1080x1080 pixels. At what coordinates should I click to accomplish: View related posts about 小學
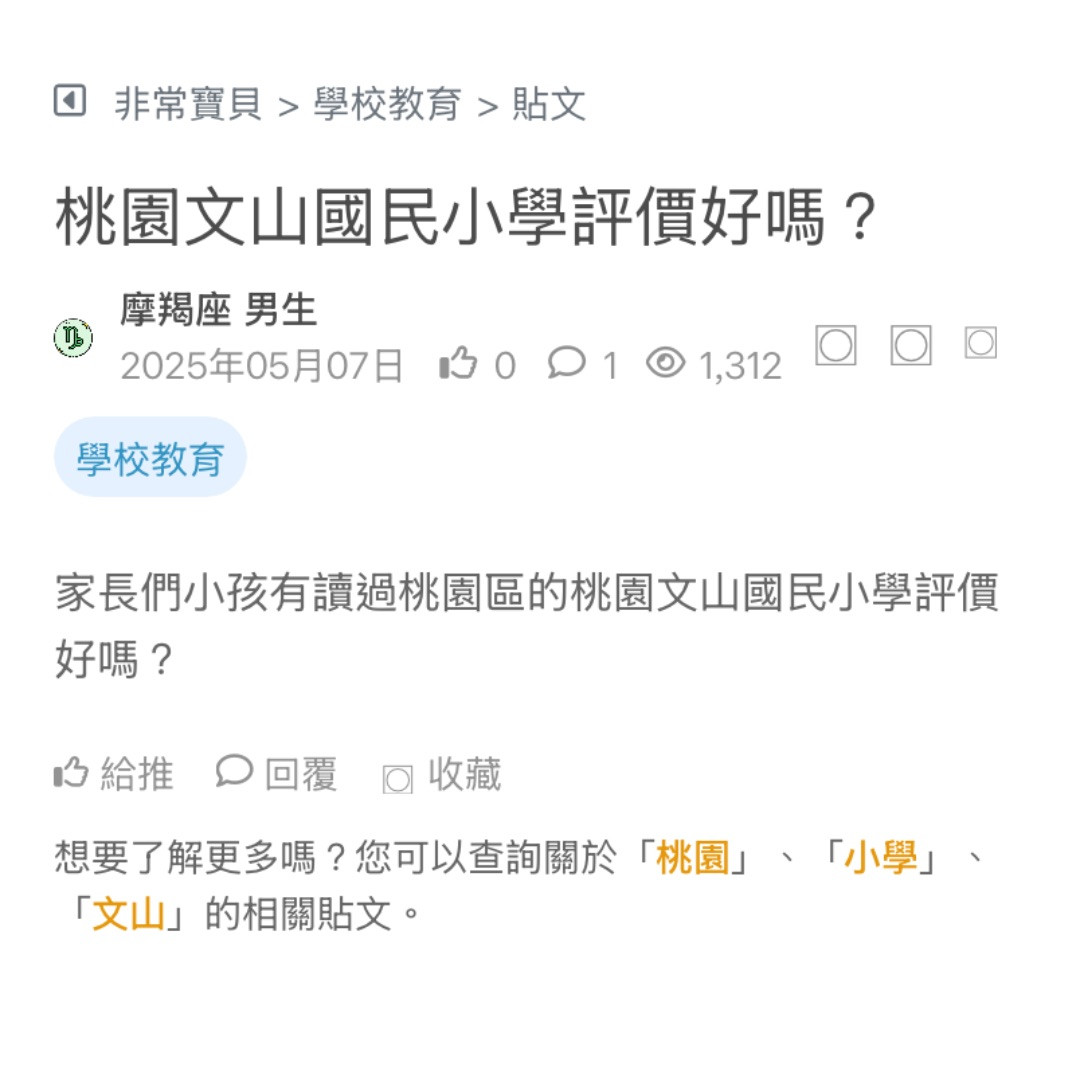pos(880,858)
